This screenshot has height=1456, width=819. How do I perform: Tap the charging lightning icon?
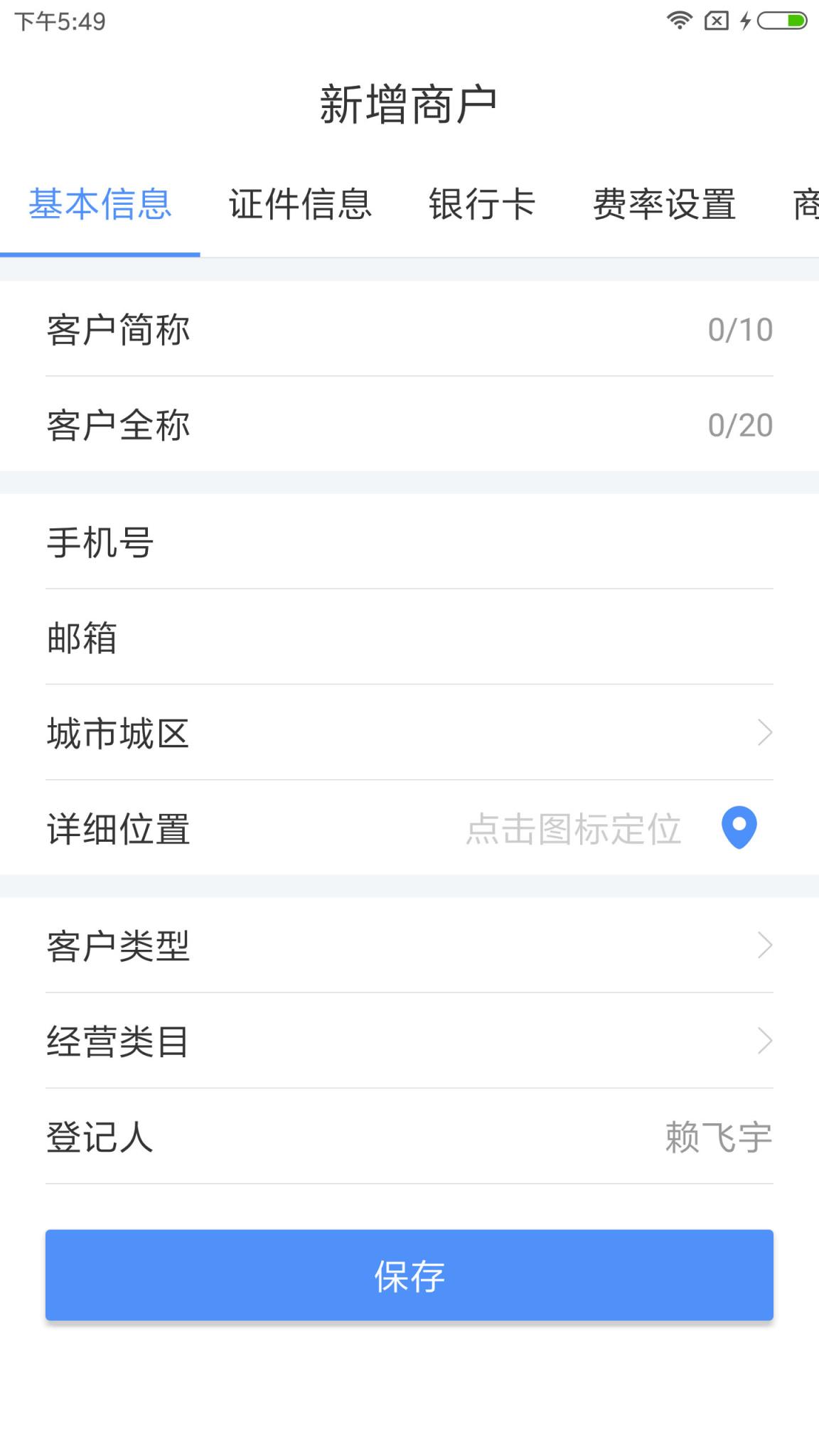point(744,22)
